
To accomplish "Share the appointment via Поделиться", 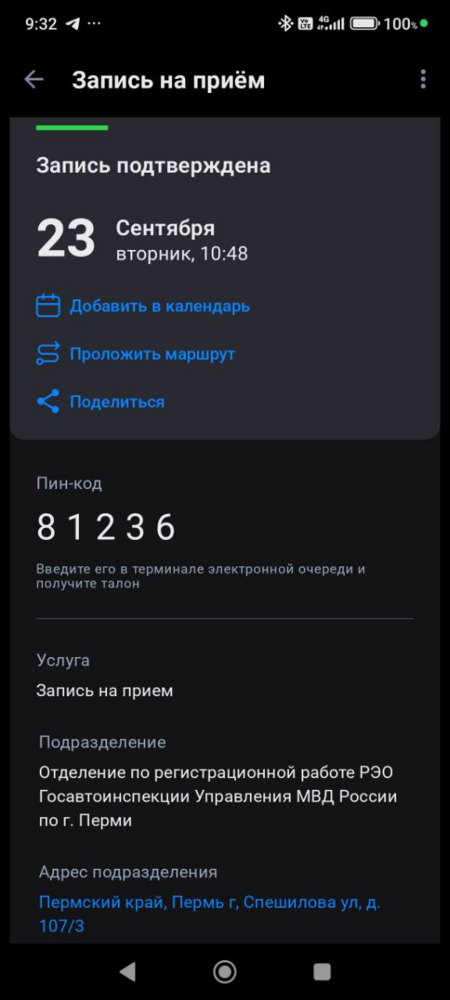I will [x=100, y=402].
